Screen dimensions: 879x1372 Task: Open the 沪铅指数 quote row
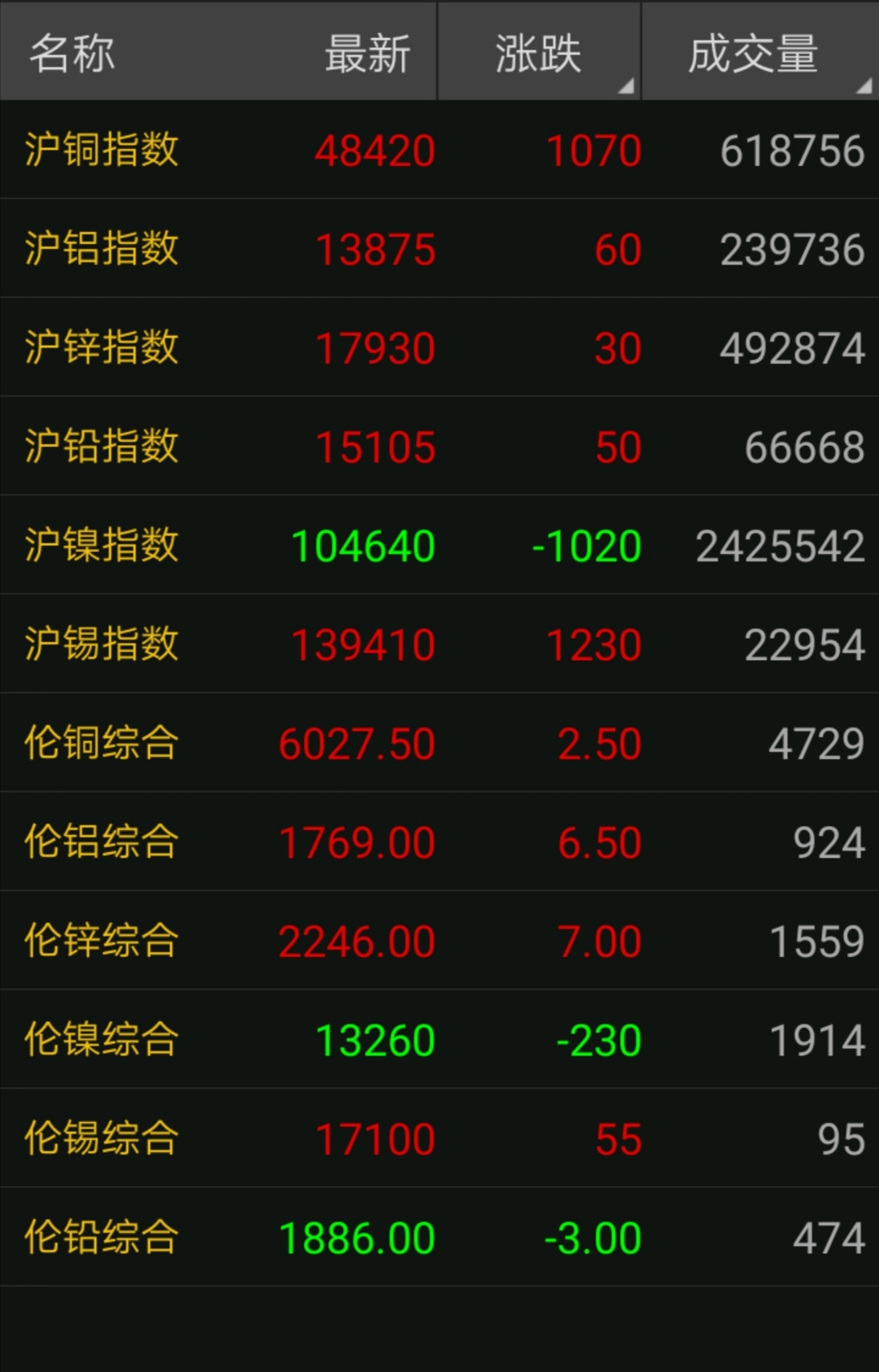coord(439,447)
